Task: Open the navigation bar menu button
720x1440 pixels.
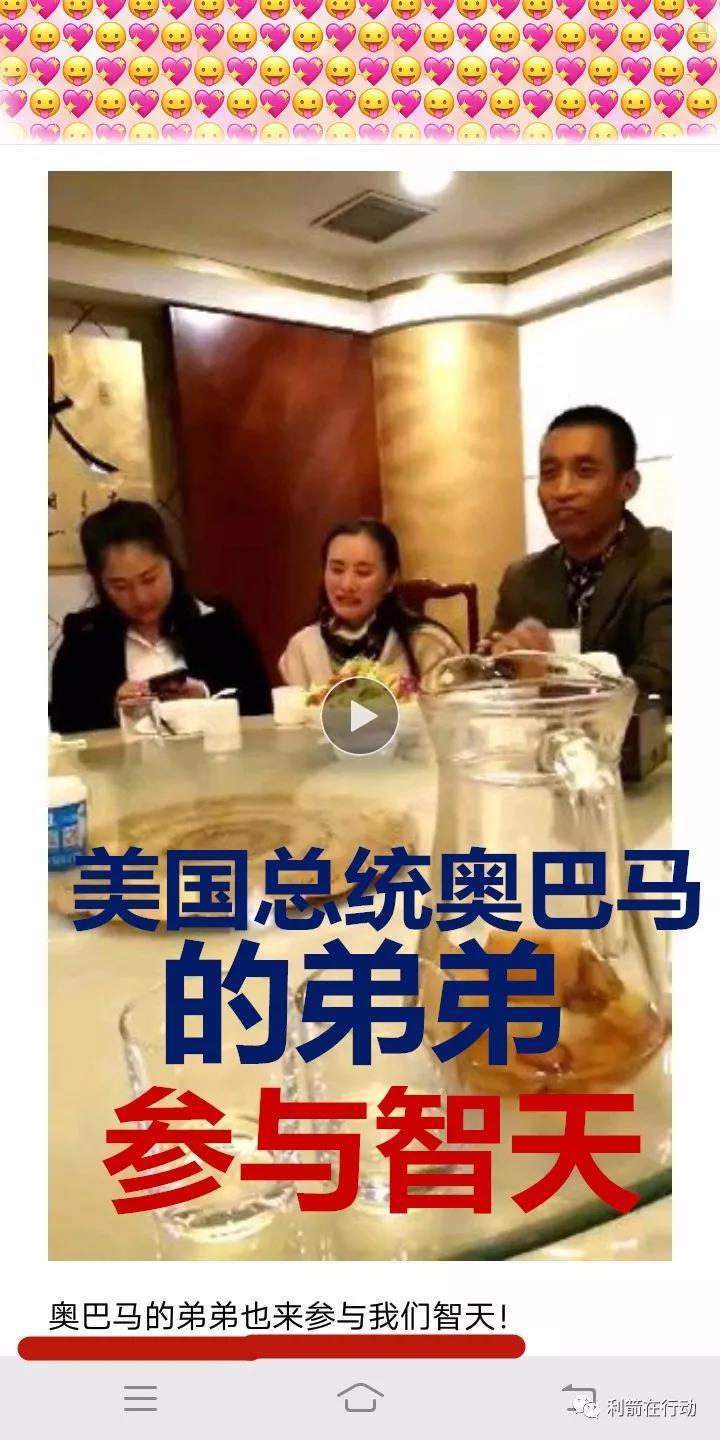Action: [140, 1397]
